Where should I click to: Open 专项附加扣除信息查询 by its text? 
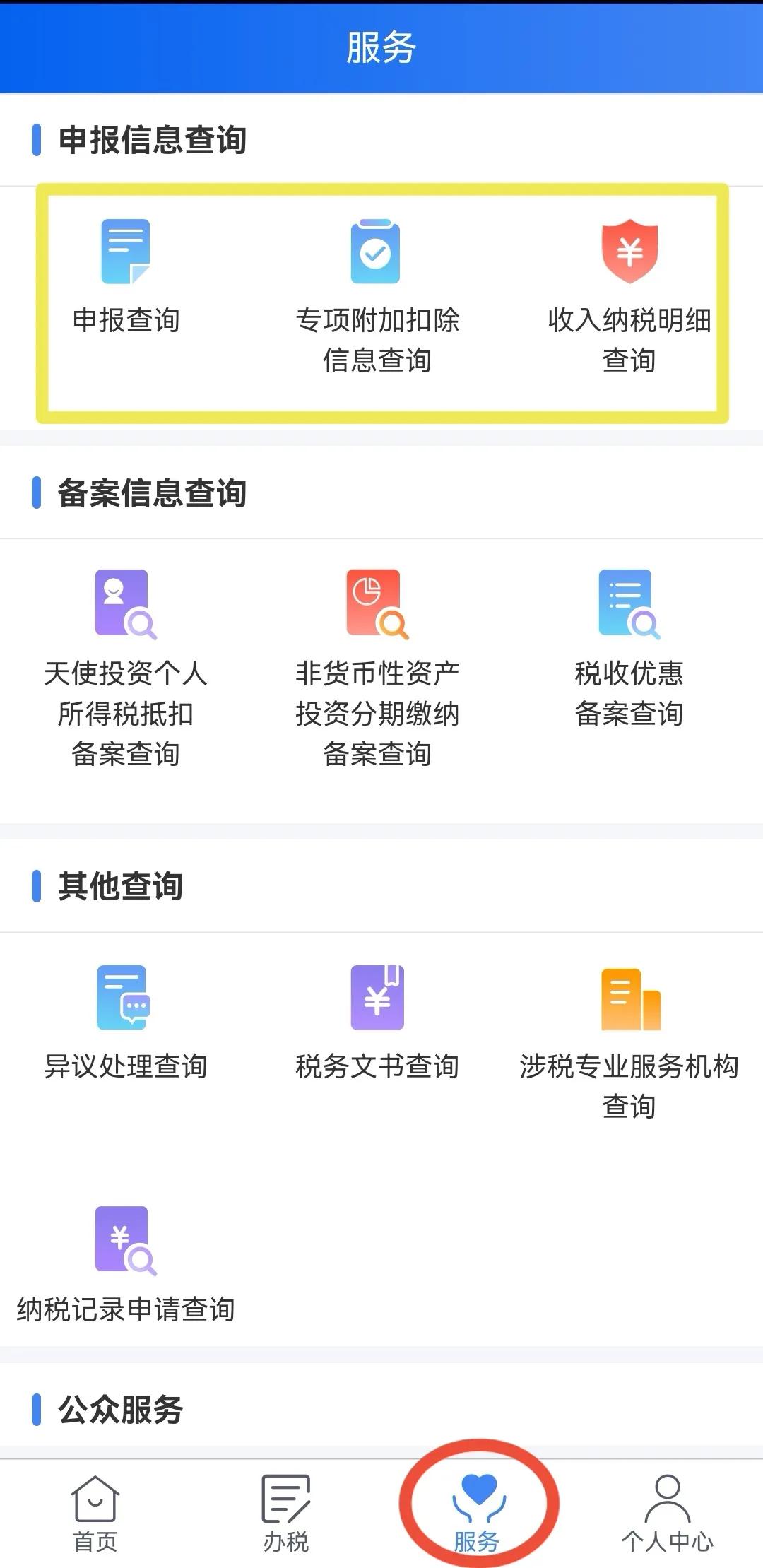[378, 341]
